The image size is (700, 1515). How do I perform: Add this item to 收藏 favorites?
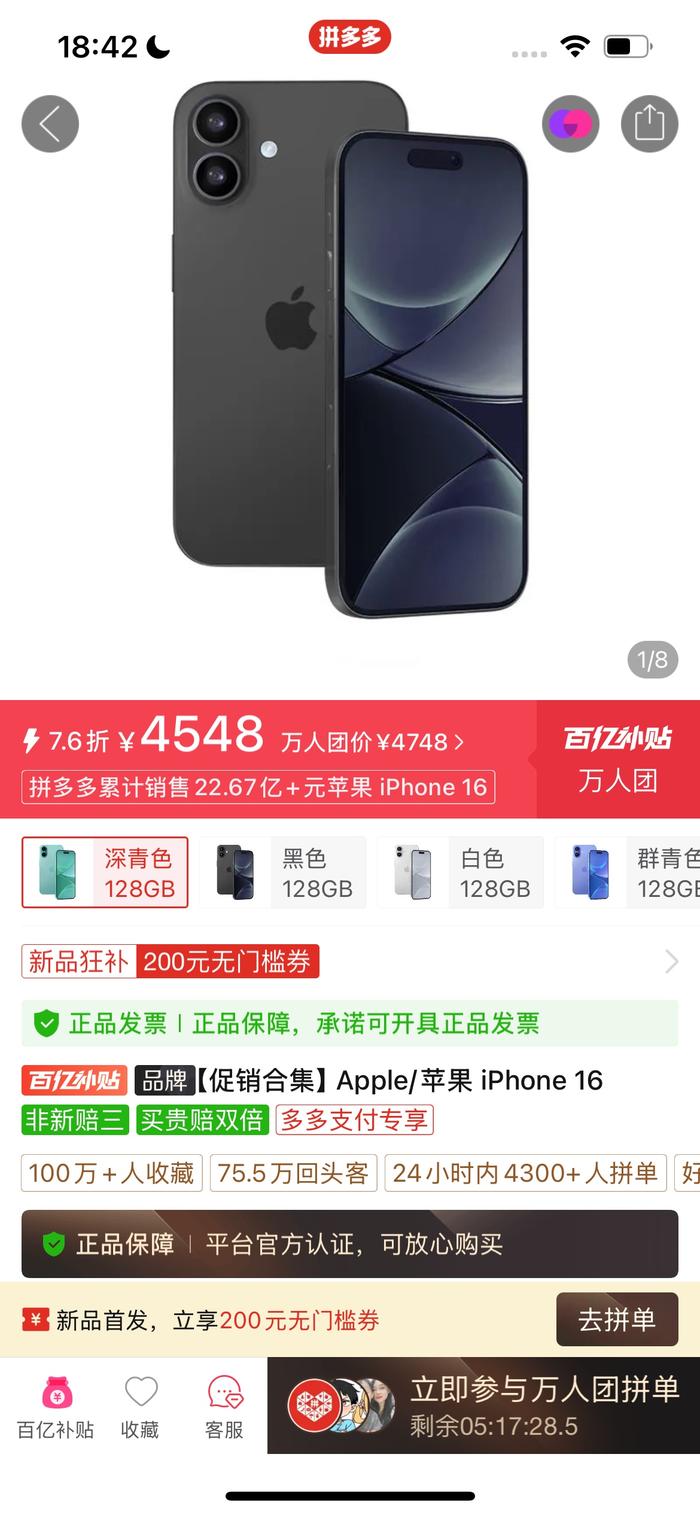click(140, 1405)
